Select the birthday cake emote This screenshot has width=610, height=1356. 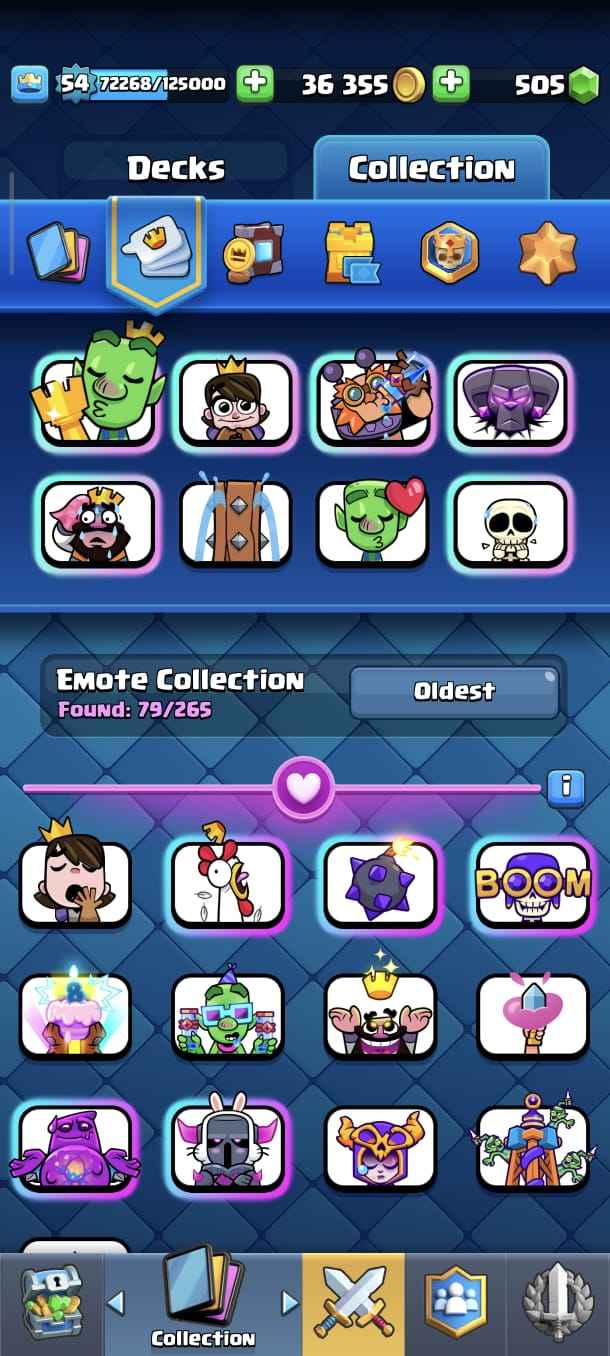[x=76, y=1015]
